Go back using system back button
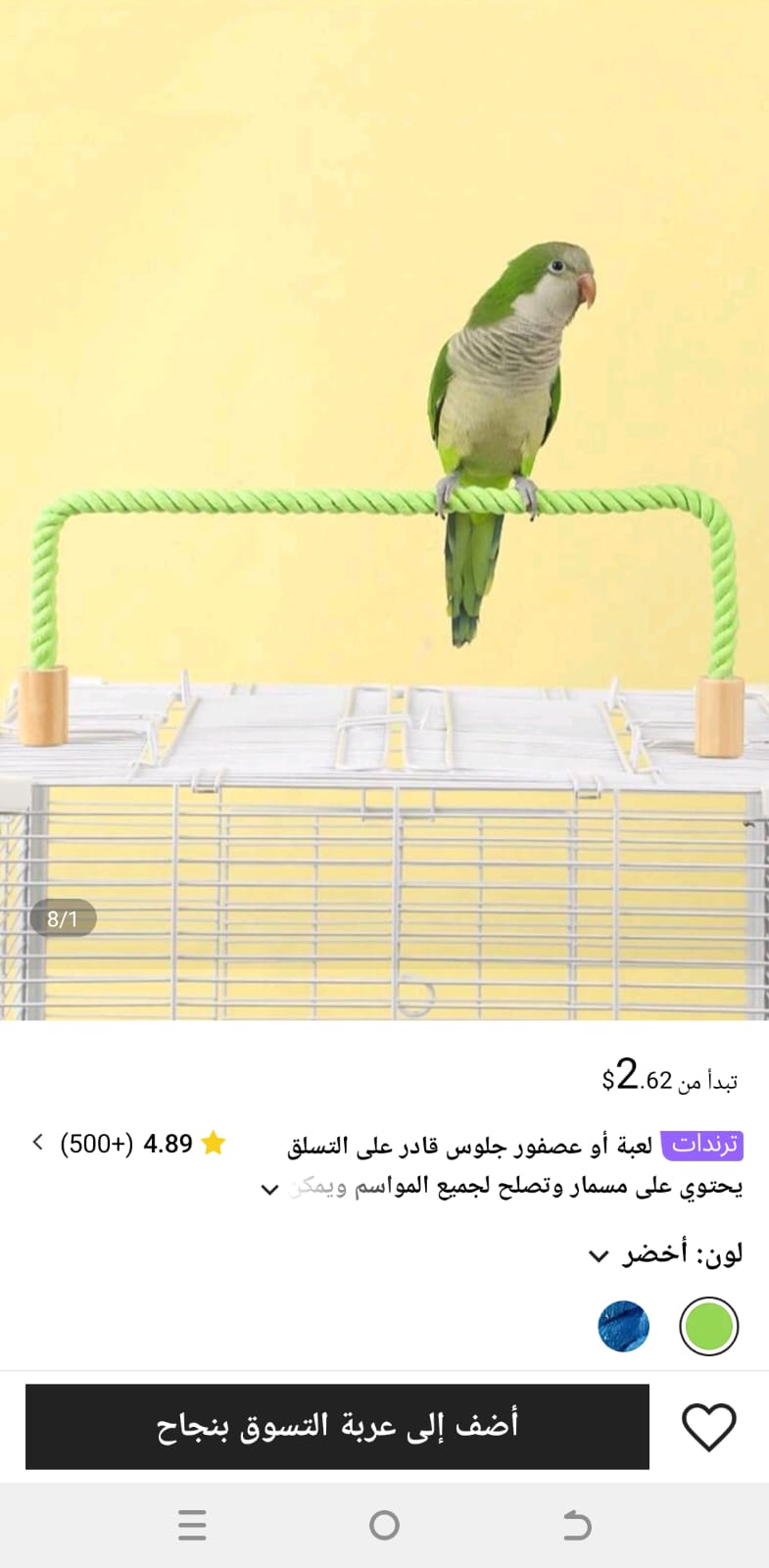 pyautogui.click(x=576, y=1525)
